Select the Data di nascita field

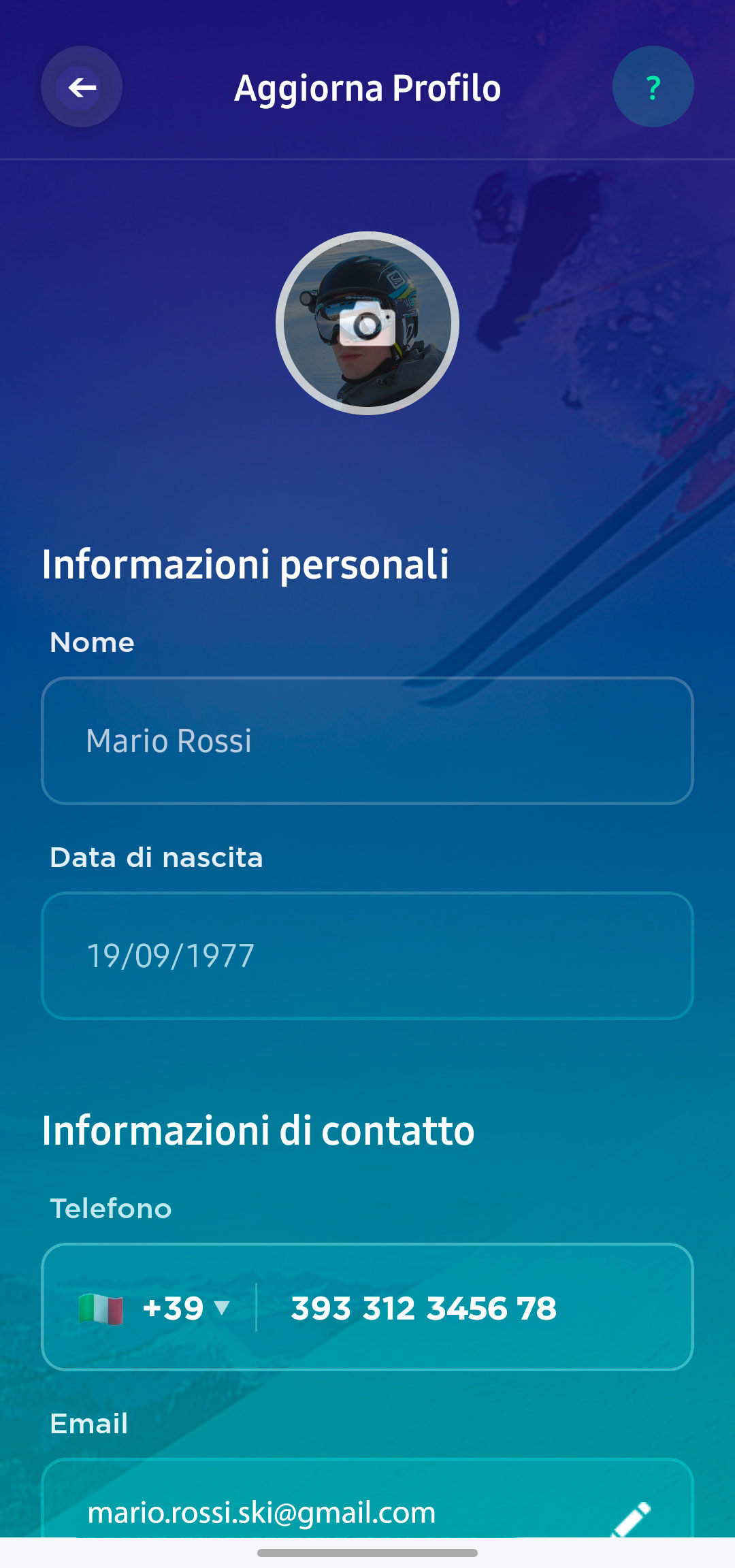coord(367,955)
